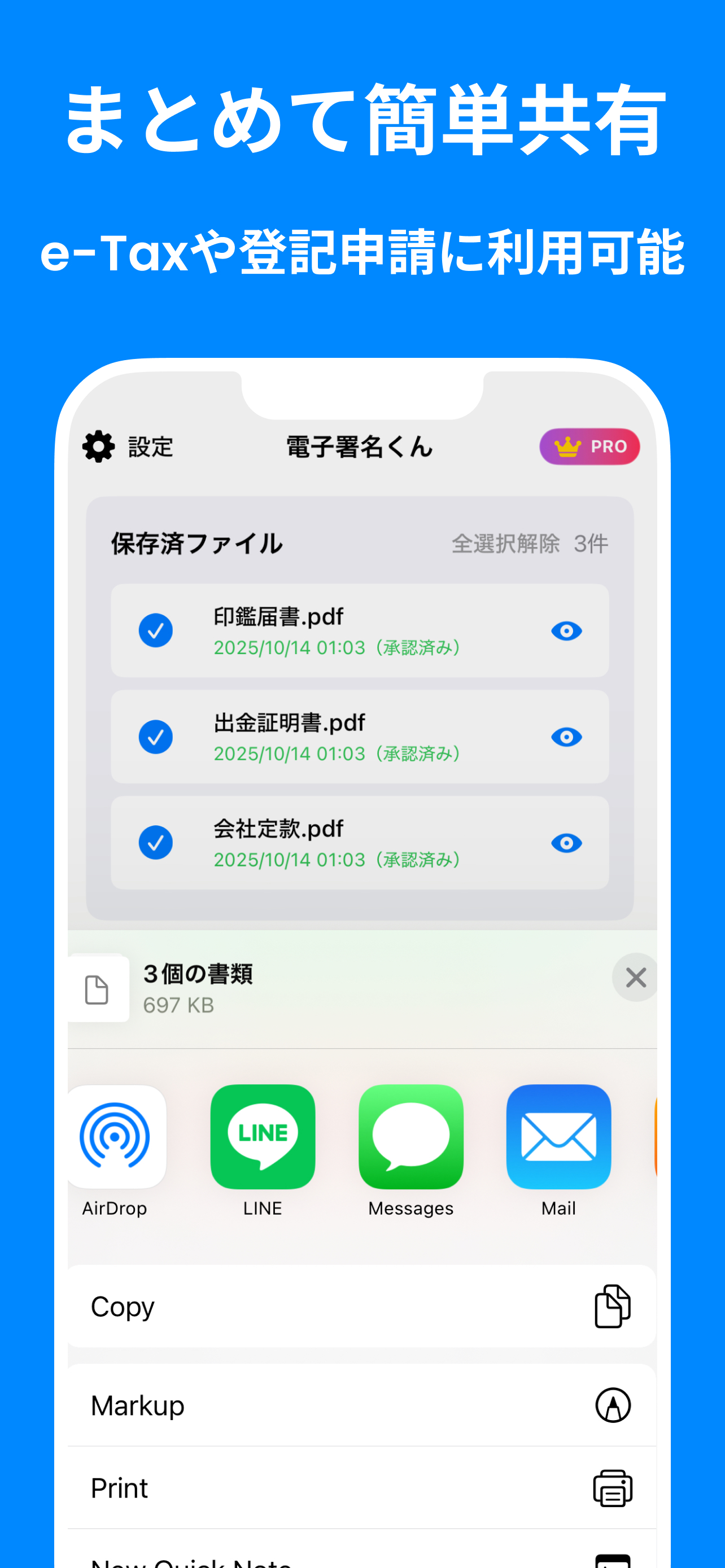Uncheck 印鑑届書.pdf selection
This screenshot has height=1568, width=725.
click(x=156, y=630)
